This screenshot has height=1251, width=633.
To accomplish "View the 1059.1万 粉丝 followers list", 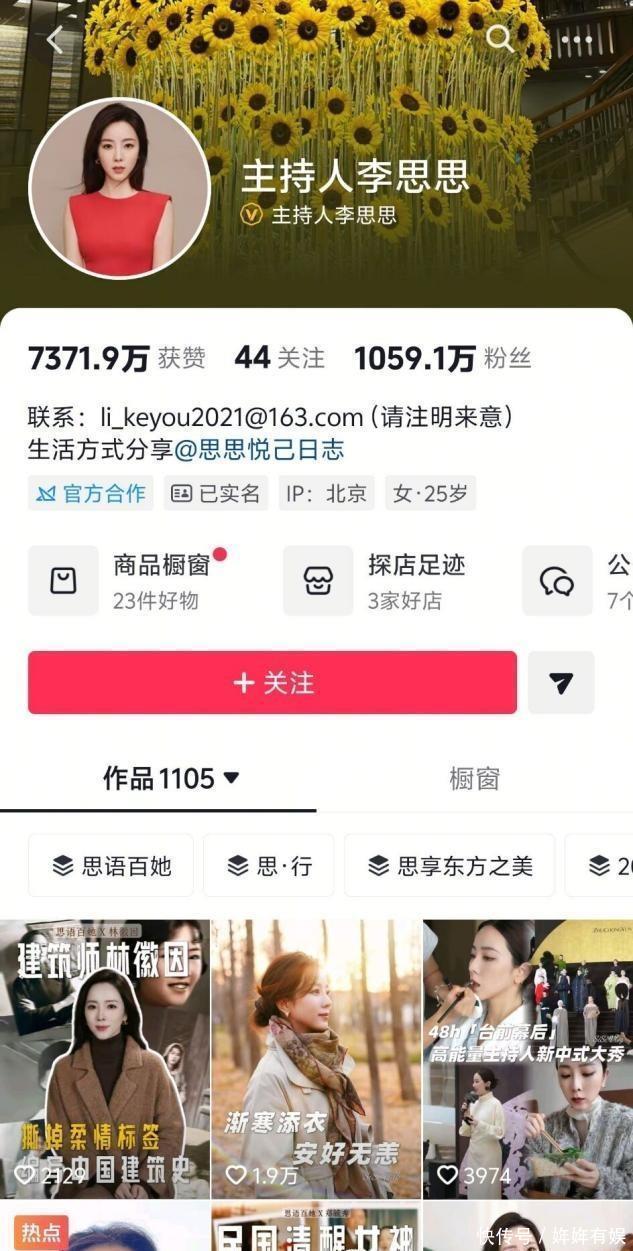I will (x=442, y=359).
